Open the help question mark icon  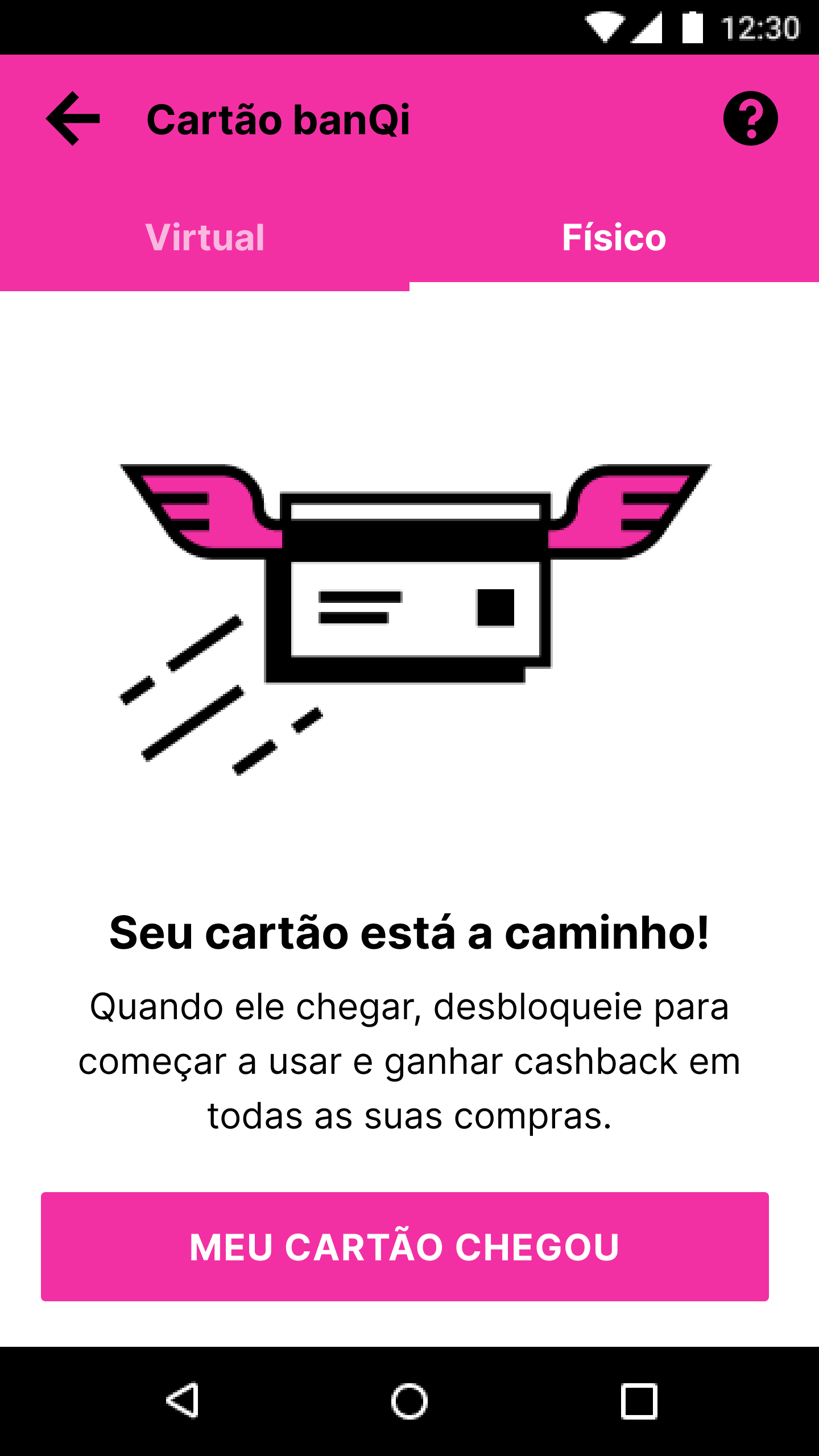click(750, 118)
